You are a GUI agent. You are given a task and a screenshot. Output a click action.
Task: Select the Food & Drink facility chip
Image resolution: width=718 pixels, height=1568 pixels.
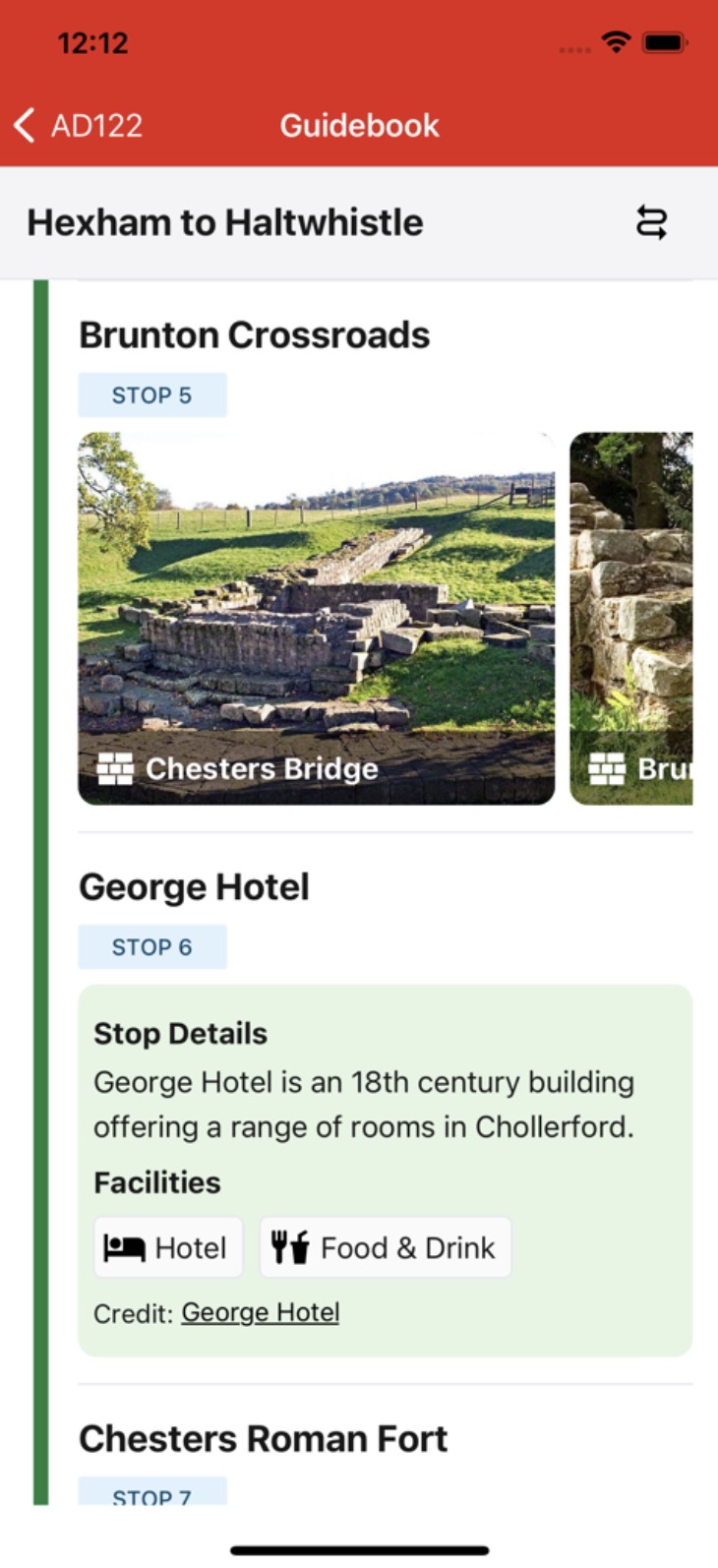click(x=386, y=1246)
